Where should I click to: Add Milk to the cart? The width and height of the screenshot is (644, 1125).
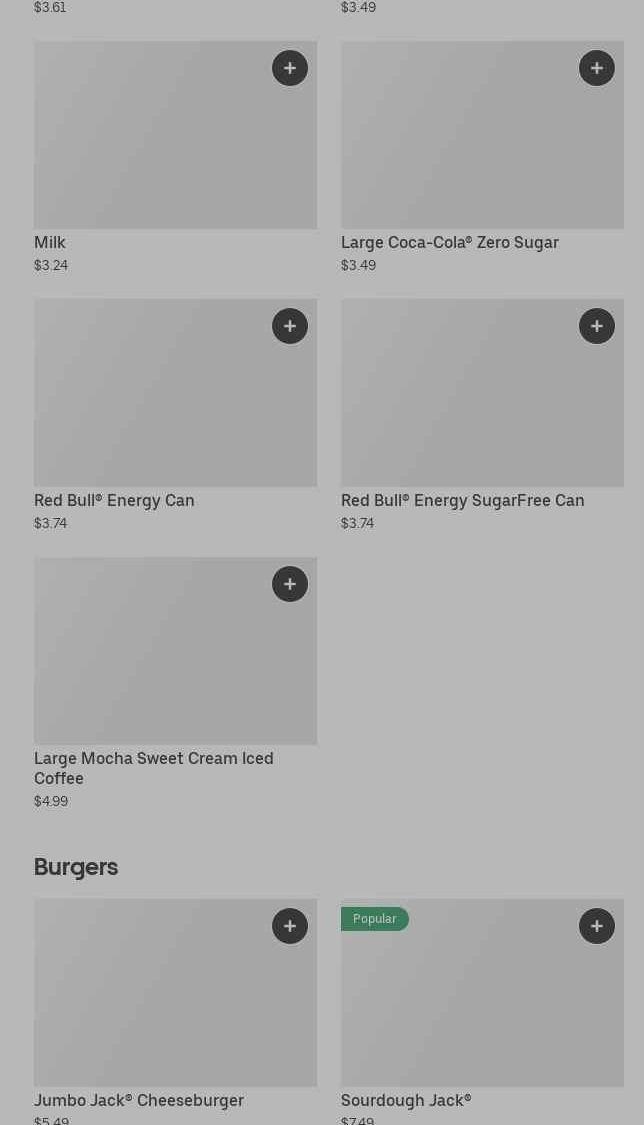pos(290,68)
